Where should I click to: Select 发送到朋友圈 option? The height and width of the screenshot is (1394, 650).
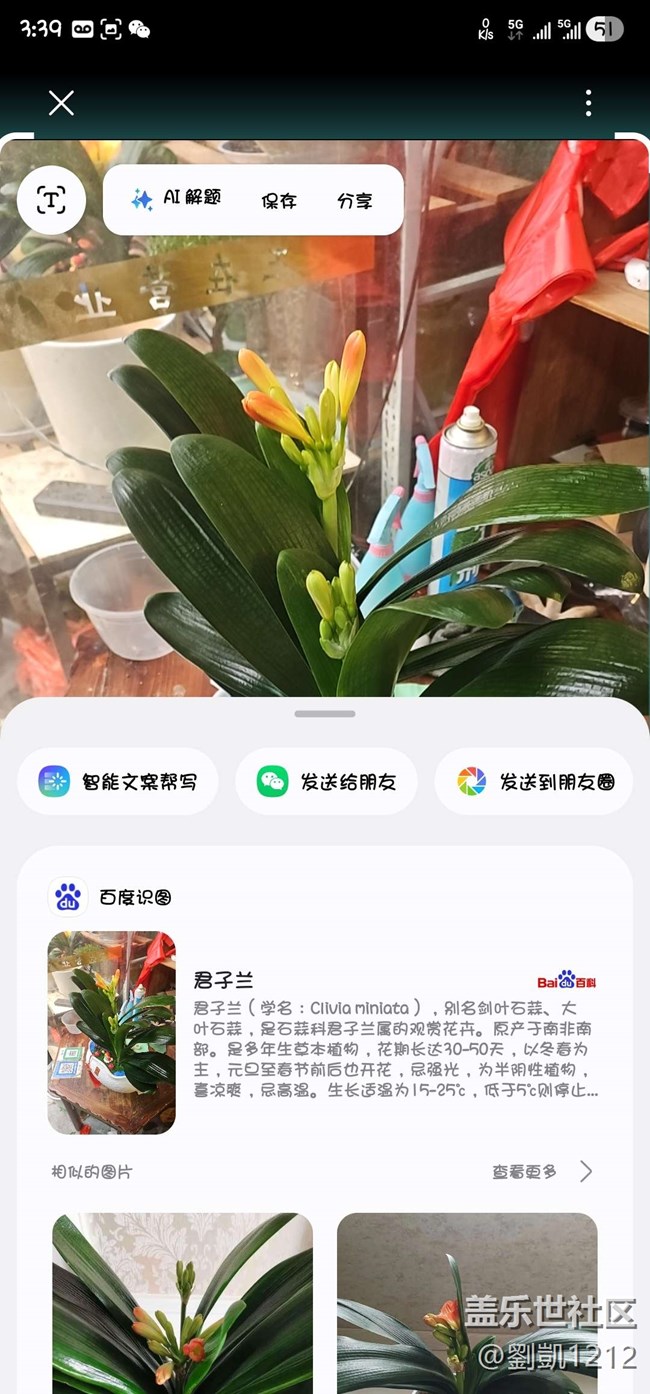(534, 781)
